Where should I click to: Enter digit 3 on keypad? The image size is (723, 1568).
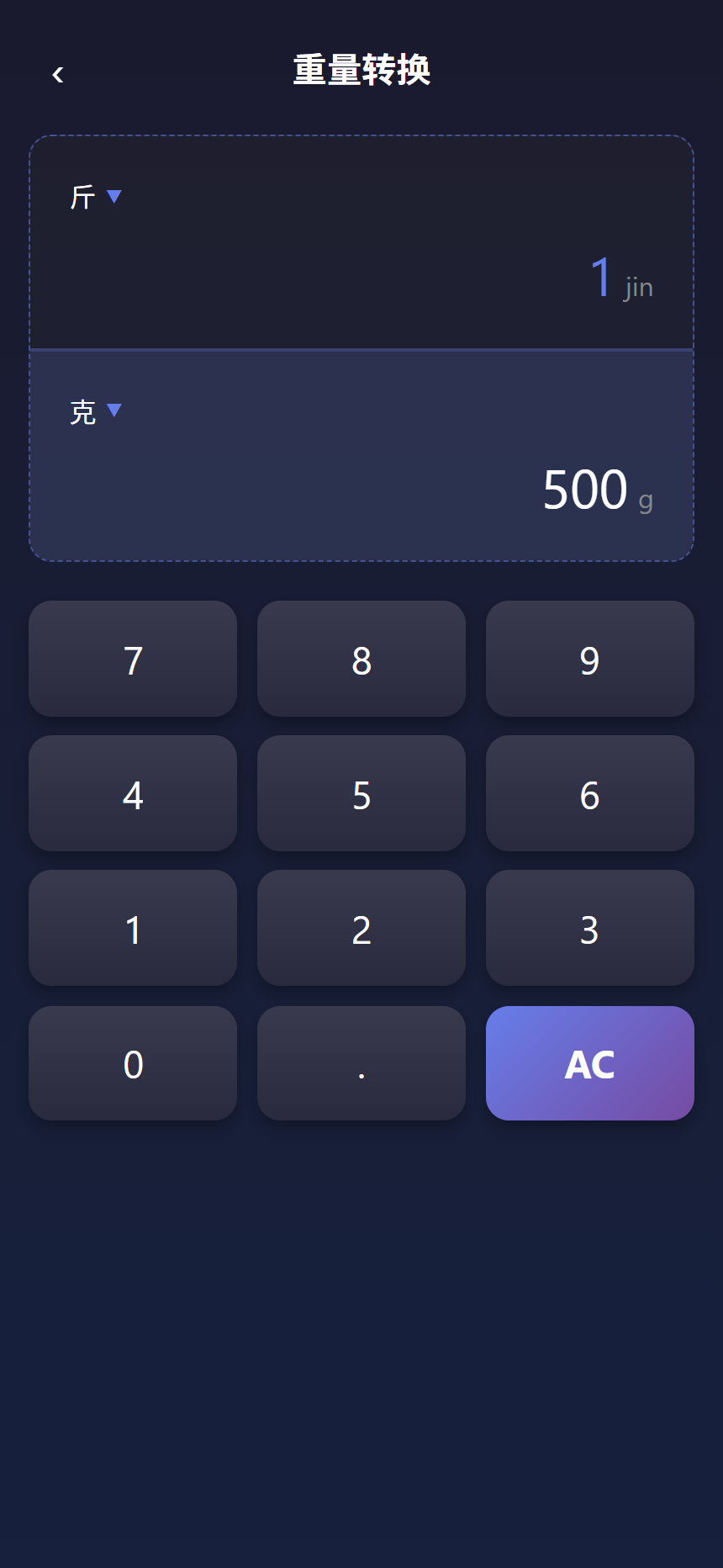(x=590, y=928)
